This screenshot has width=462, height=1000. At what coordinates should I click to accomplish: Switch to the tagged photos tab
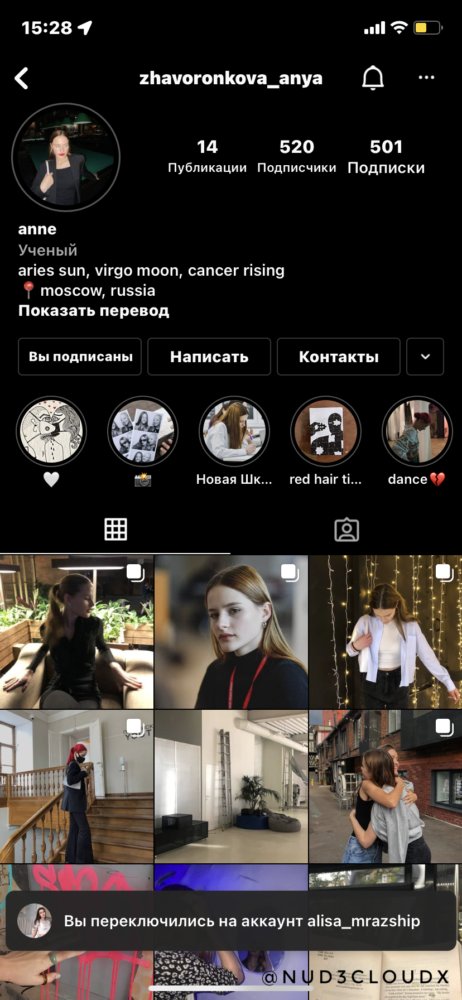click(346, 529)
